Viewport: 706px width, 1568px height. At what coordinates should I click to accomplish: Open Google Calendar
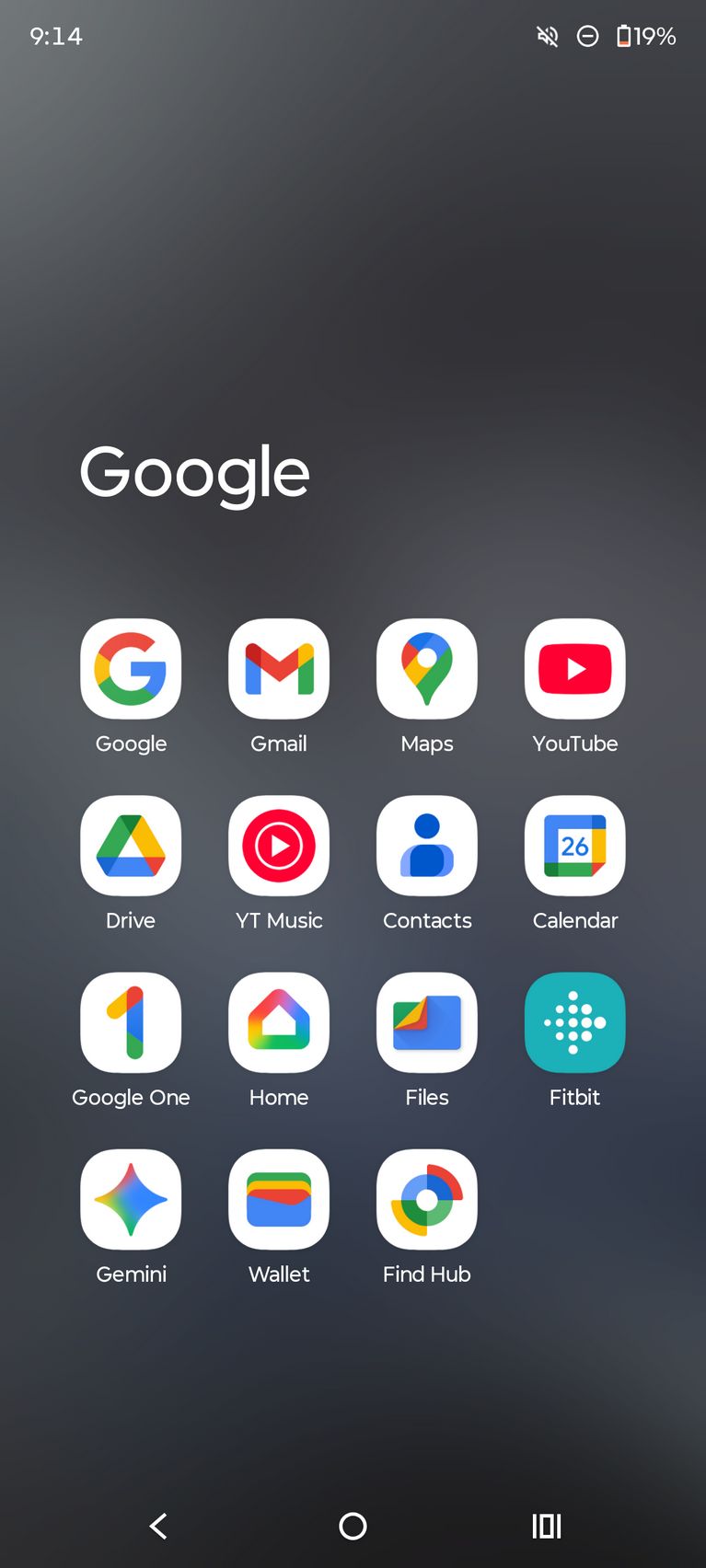(575, 846)
